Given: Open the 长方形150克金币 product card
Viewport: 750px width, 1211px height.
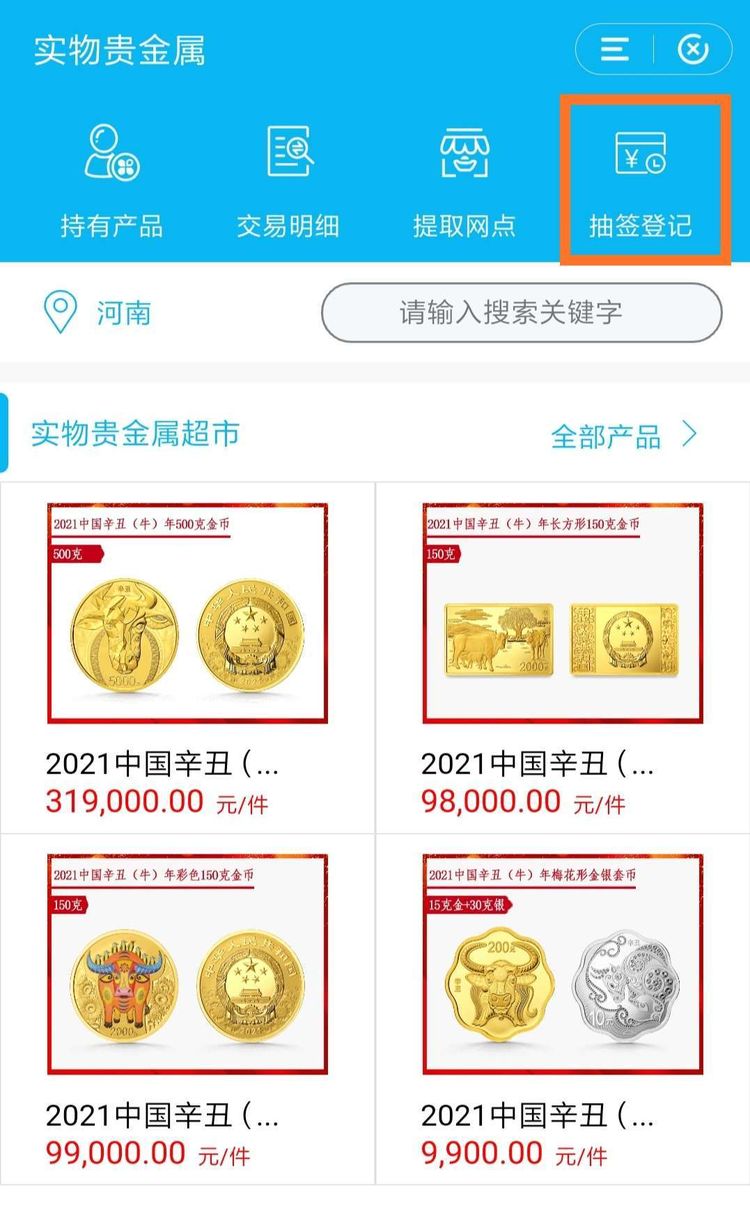Looking at the screenshot, I should tap(562, 656).
